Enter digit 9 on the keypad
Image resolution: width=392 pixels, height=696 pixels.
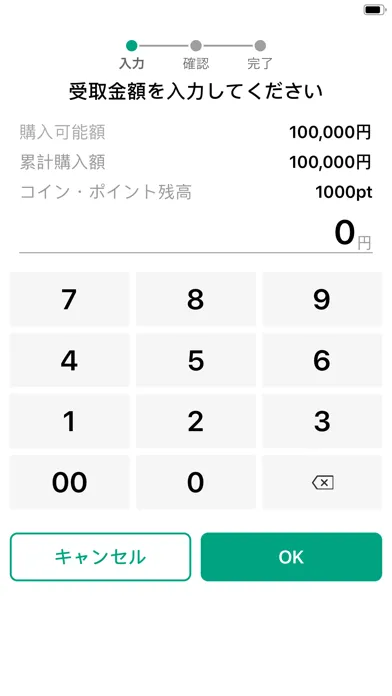pos(322,299)
